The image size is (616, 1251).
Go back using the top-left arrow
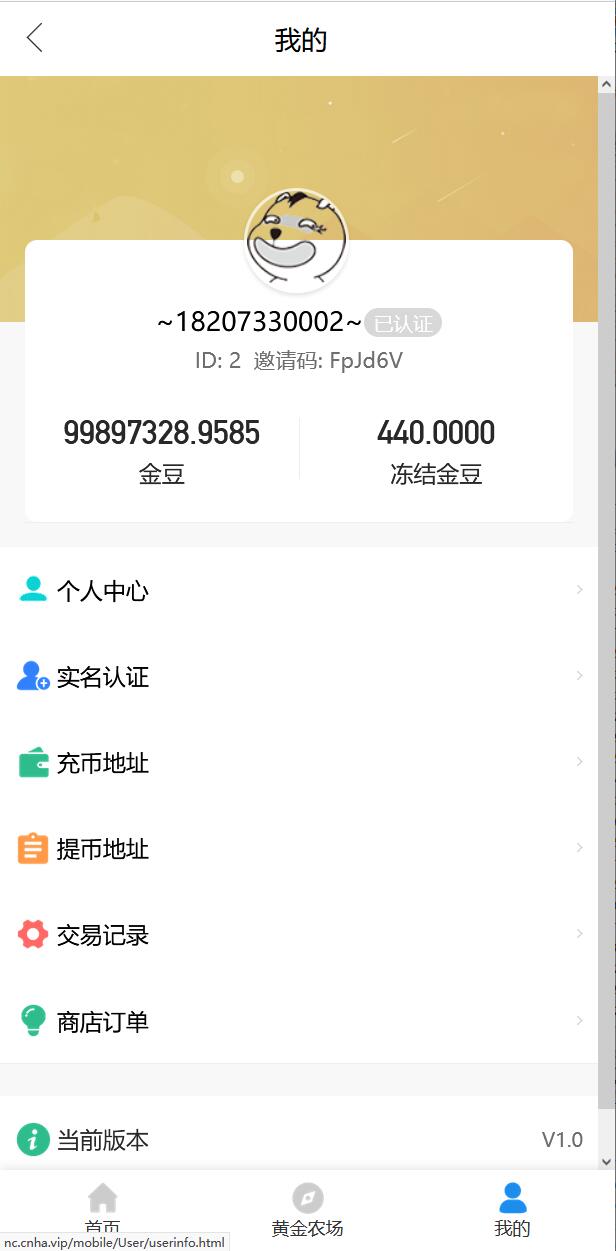(35, 39)
